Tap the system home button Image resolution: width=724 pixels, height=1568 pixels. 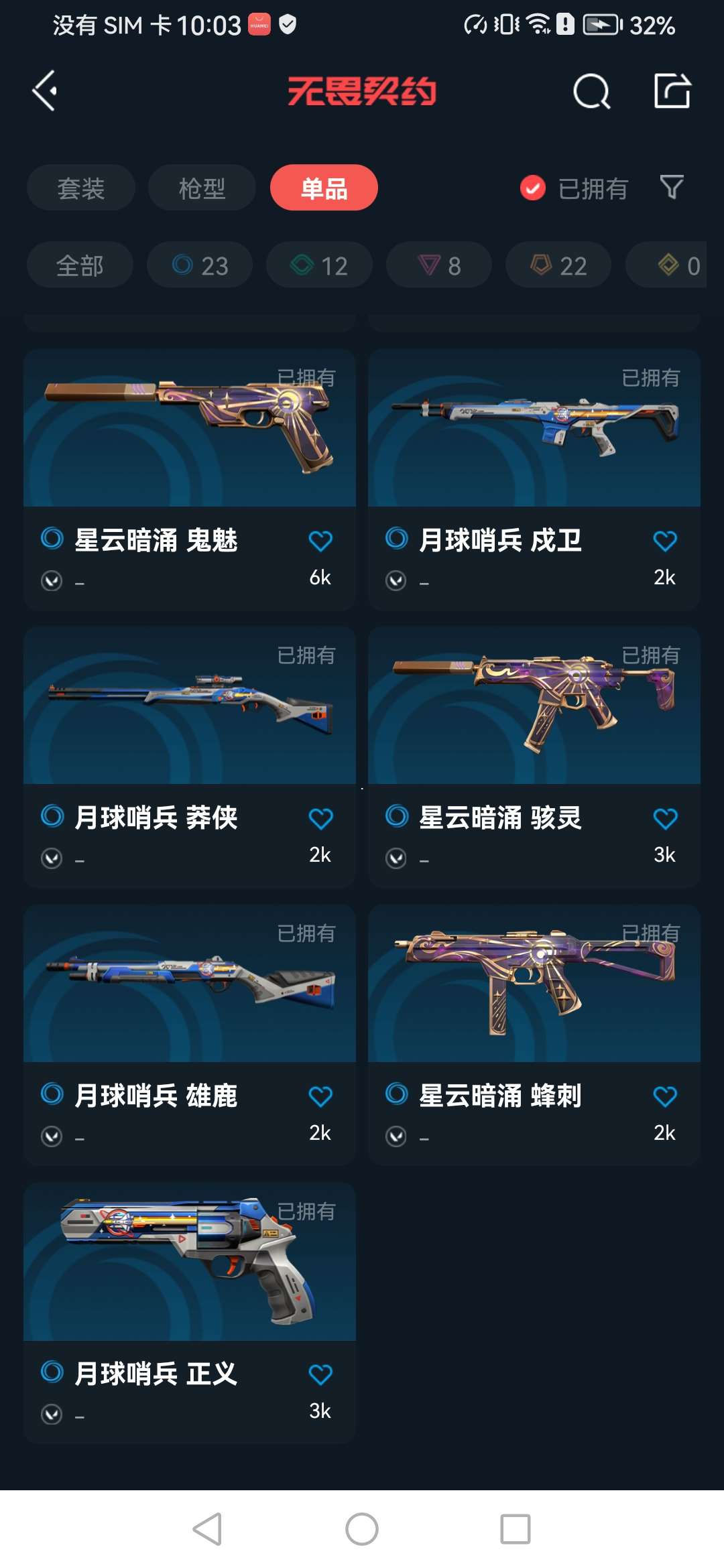click(x=362, y=1529)
